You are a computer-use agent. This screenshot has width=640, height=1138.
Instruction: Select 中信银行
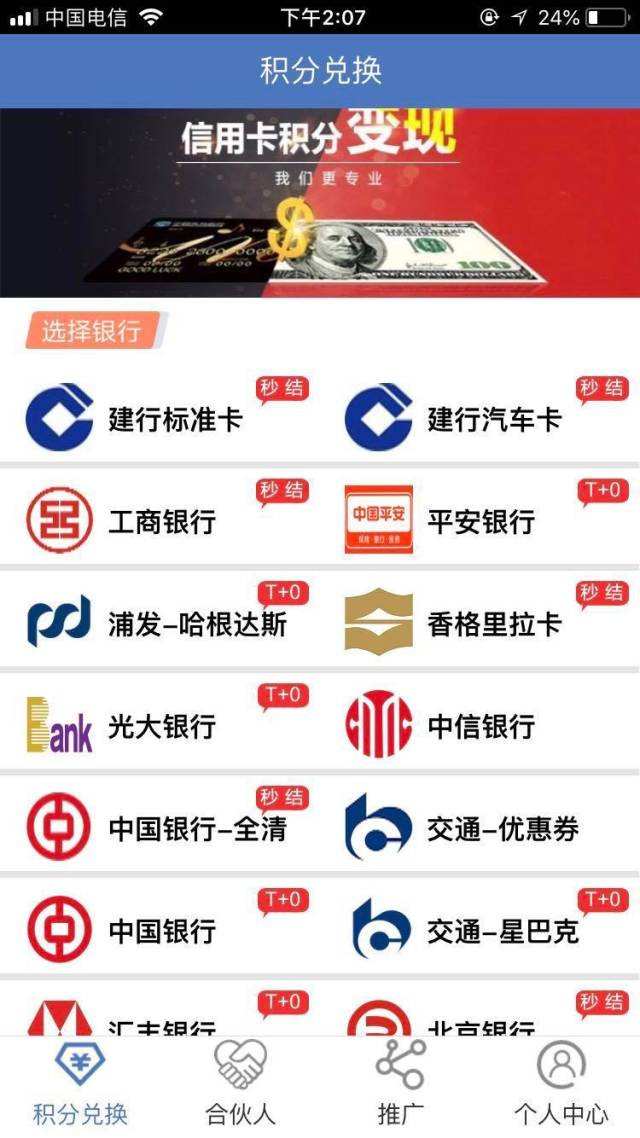tap(480, 724)
